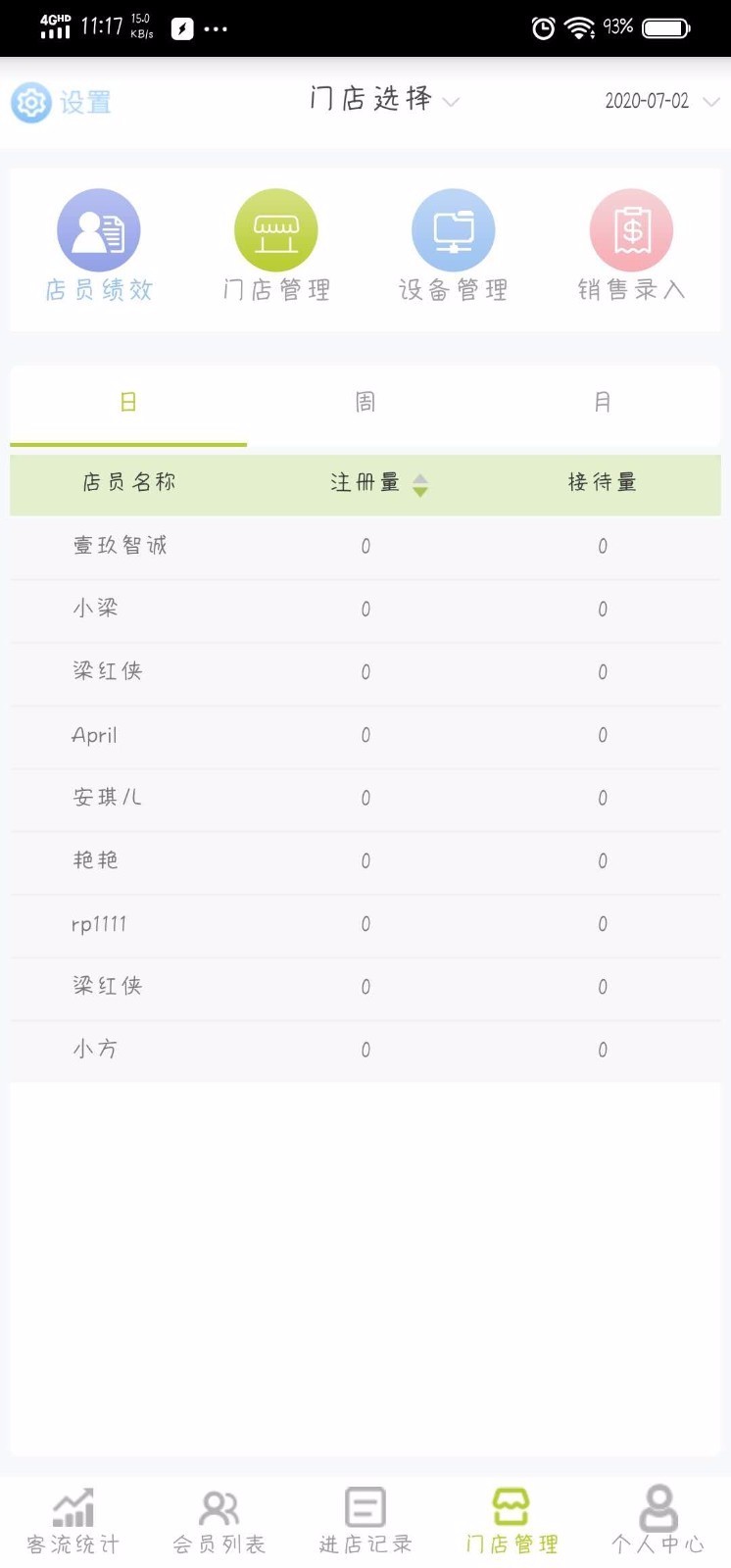This screenshot has height=1568, width=731.
Task: Switch to the 日 daily tab
Action: (x=128, y=403)
